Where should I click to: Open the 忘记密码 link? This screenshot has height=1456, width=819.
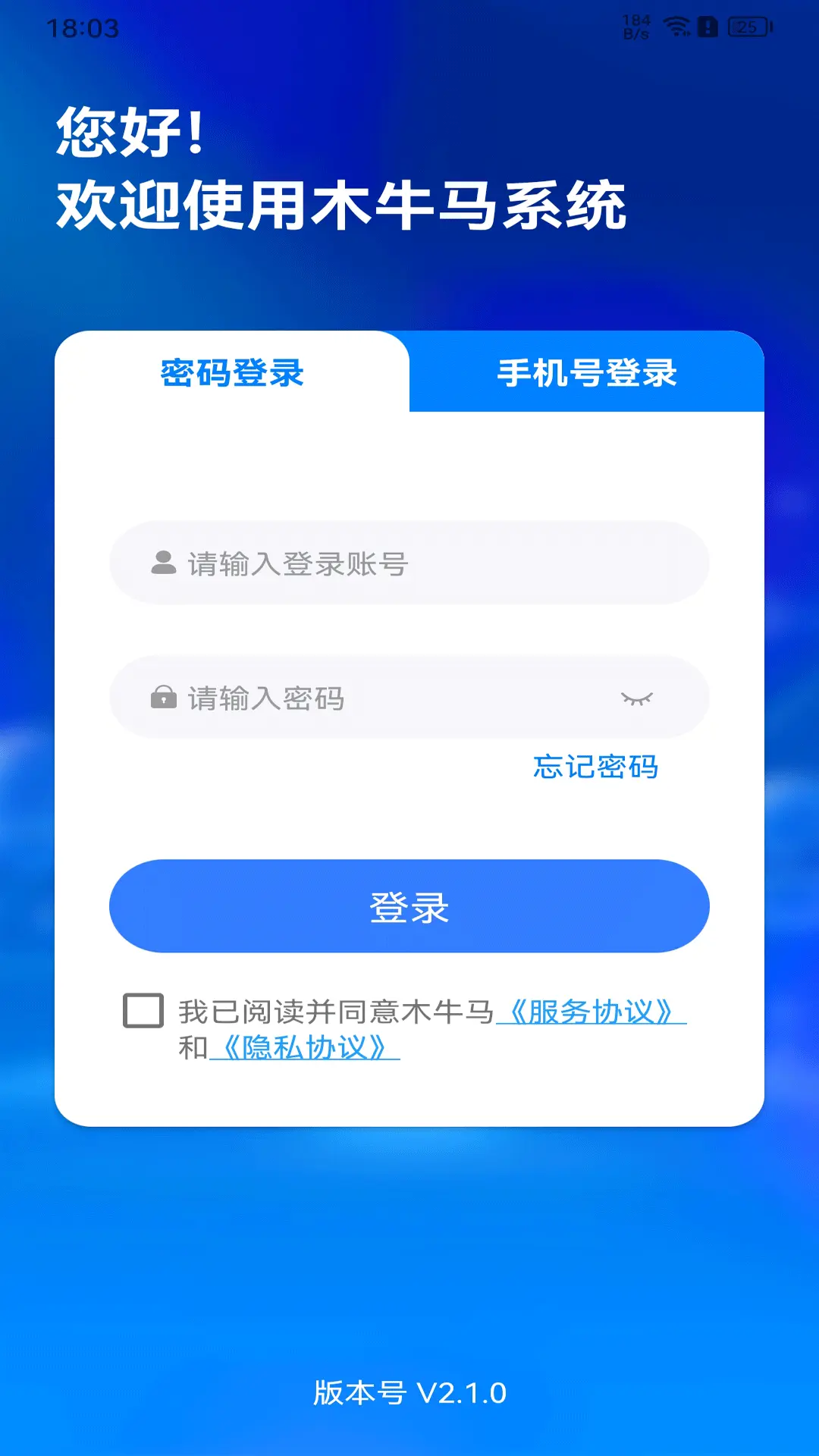(595, 767)
